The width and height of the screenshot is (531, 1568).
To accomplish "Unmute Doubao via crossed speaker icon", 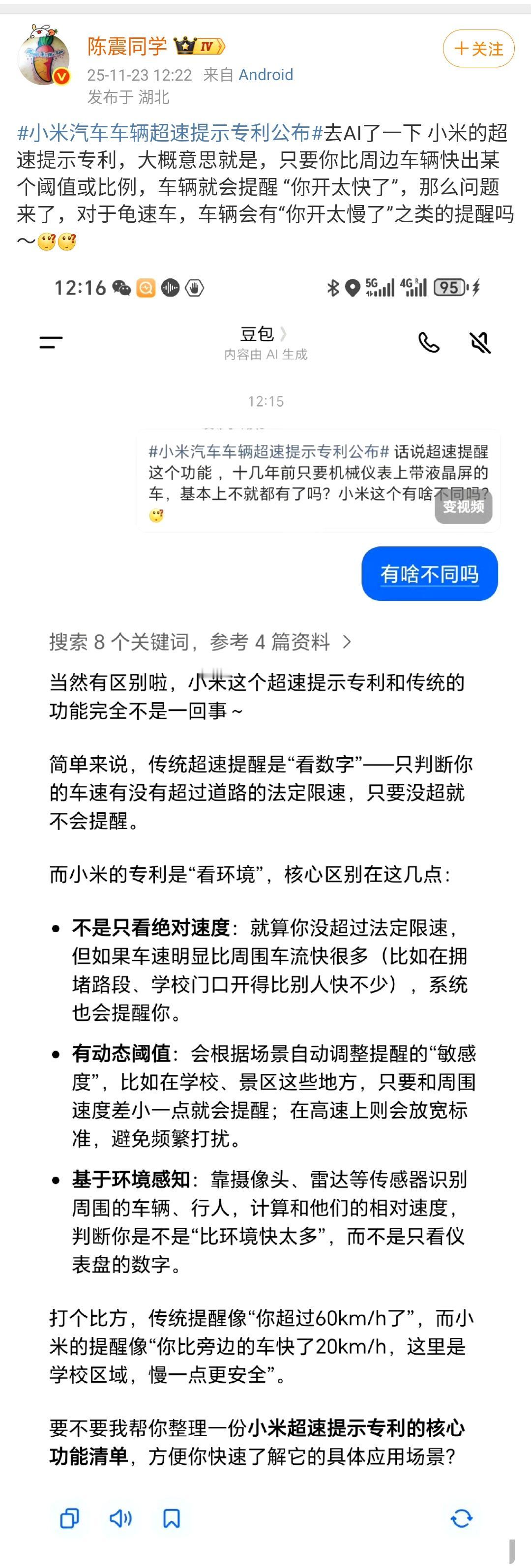I will 480,343.
